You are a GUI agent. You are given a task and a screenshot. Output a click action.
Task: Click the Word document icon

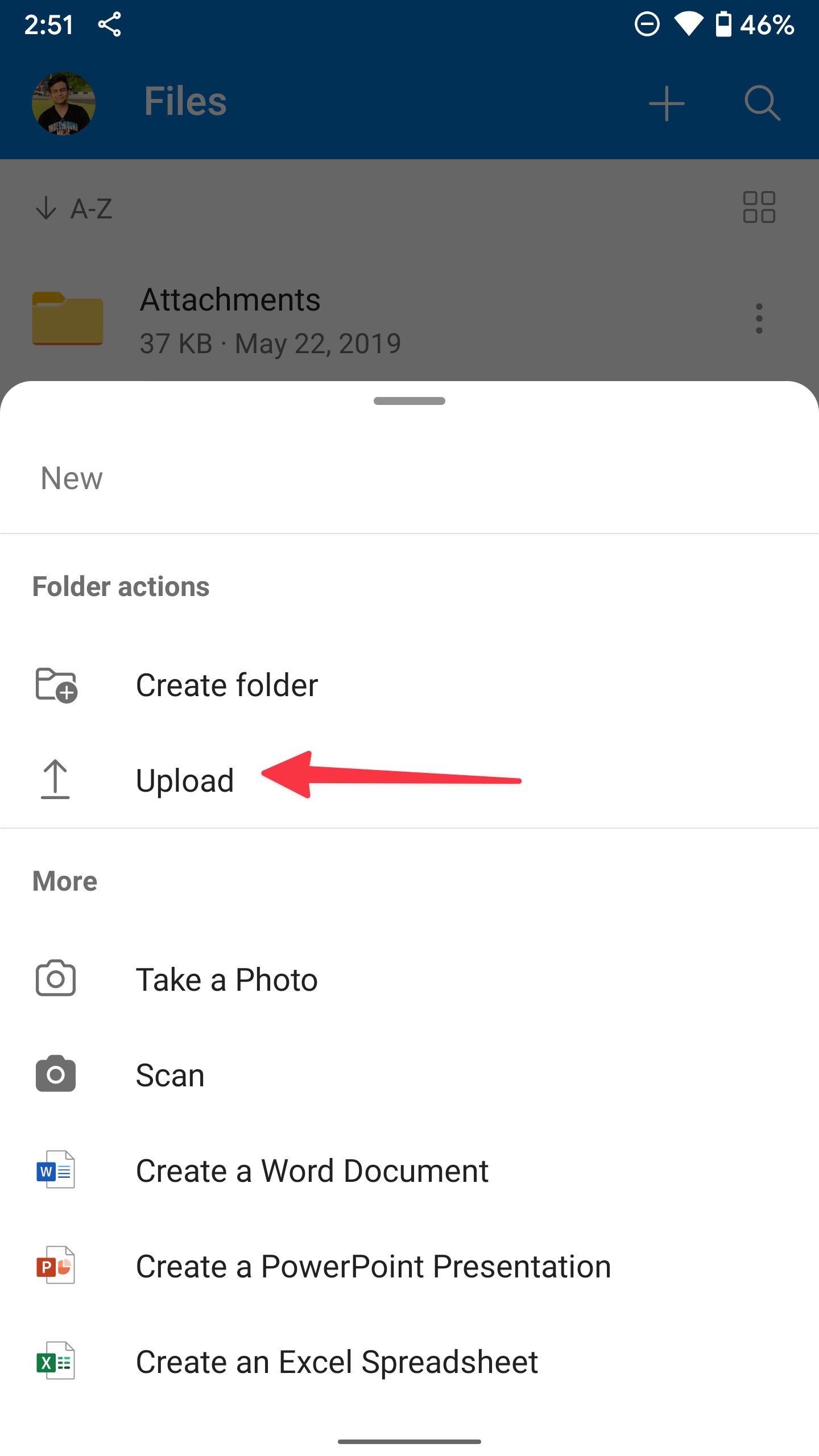click(55, 1170)
